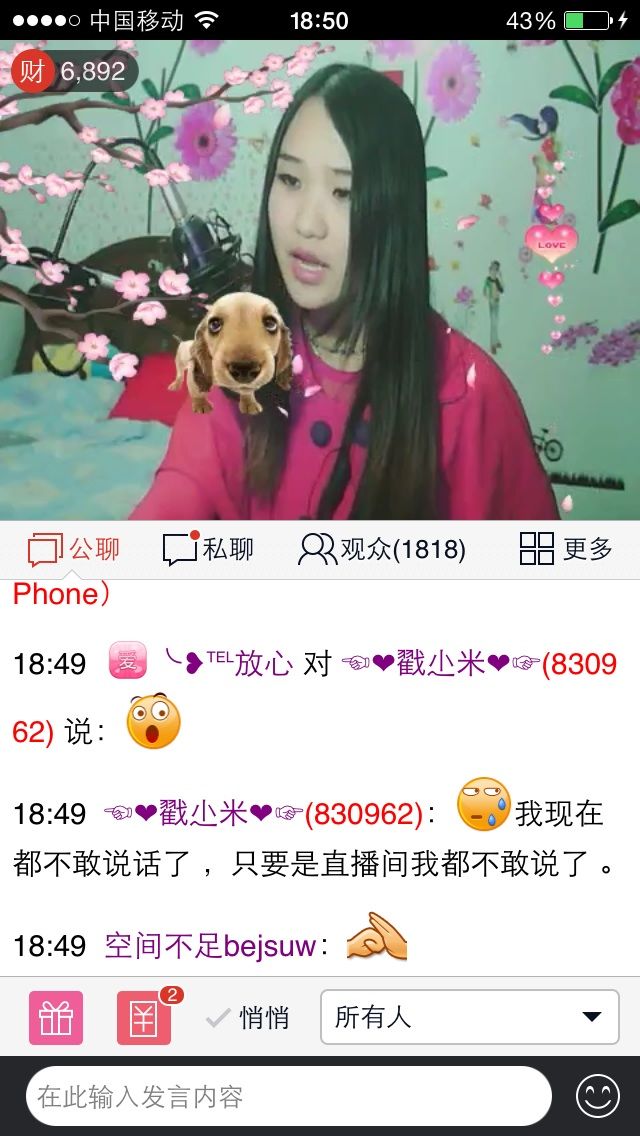Viewport: 640px width, 1136px height.
Task: Expand the 所有人 recipient dropdown
Action: (x=469, y=1018)
